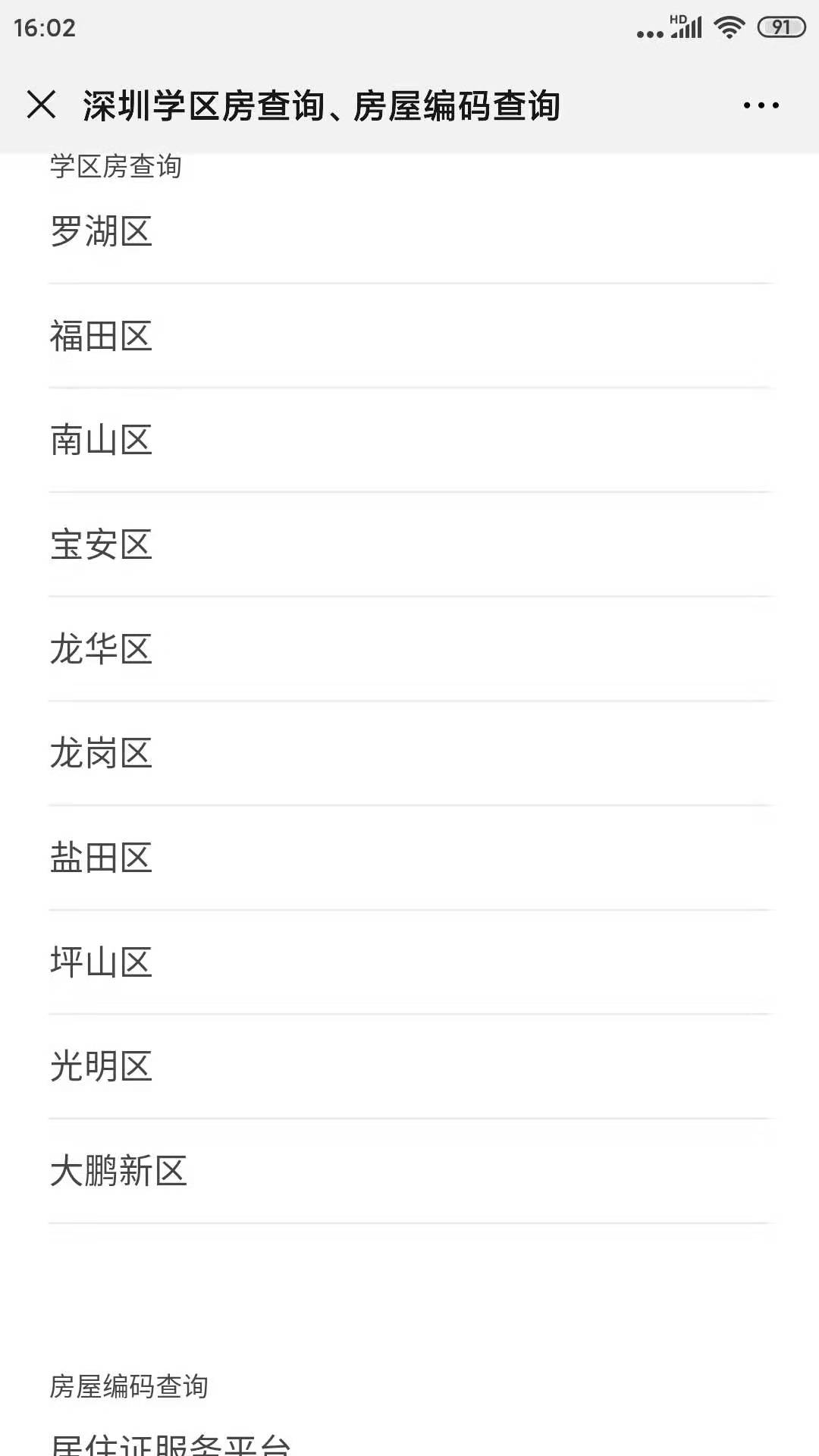The height and width of the screenshot is (1456, 819).
Task: Open 龙华区 district query
Action: [x=410, y=649]
